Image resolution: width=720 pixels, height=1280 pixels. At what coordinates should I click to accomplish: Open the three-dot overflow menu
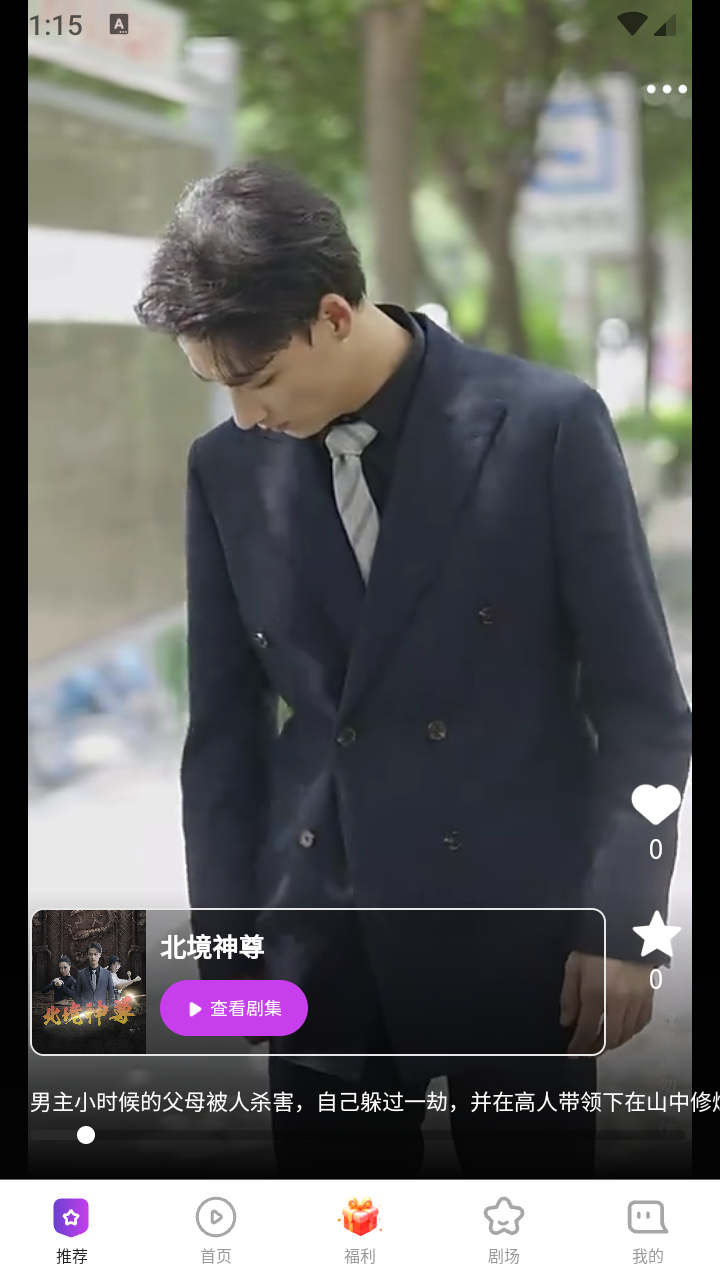tap(666, 89)
